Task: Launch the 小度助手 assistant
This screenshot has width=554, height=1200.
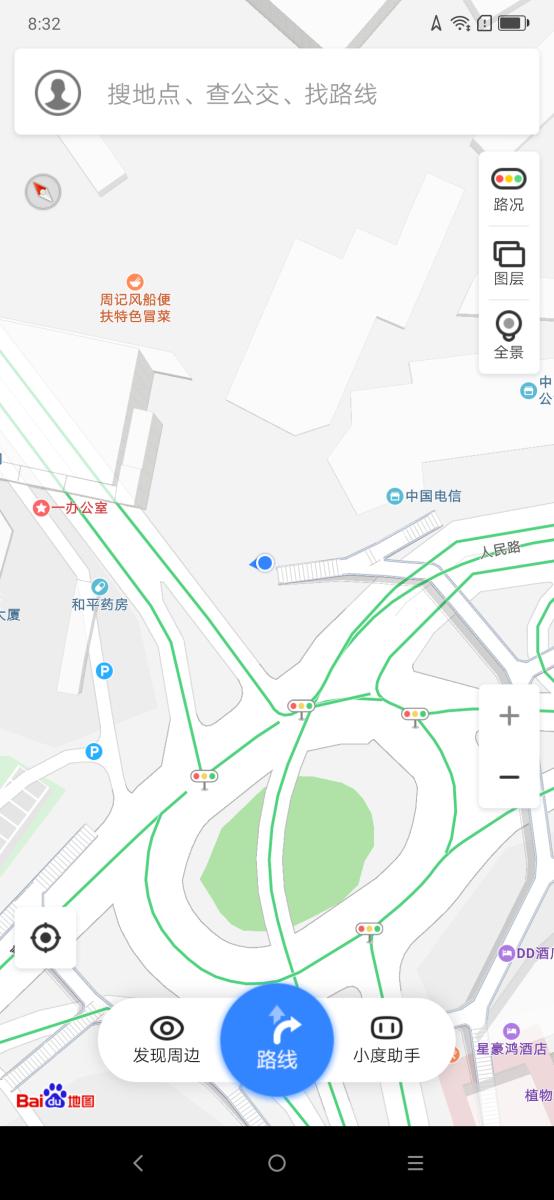Action: (x=386, y=1040)
